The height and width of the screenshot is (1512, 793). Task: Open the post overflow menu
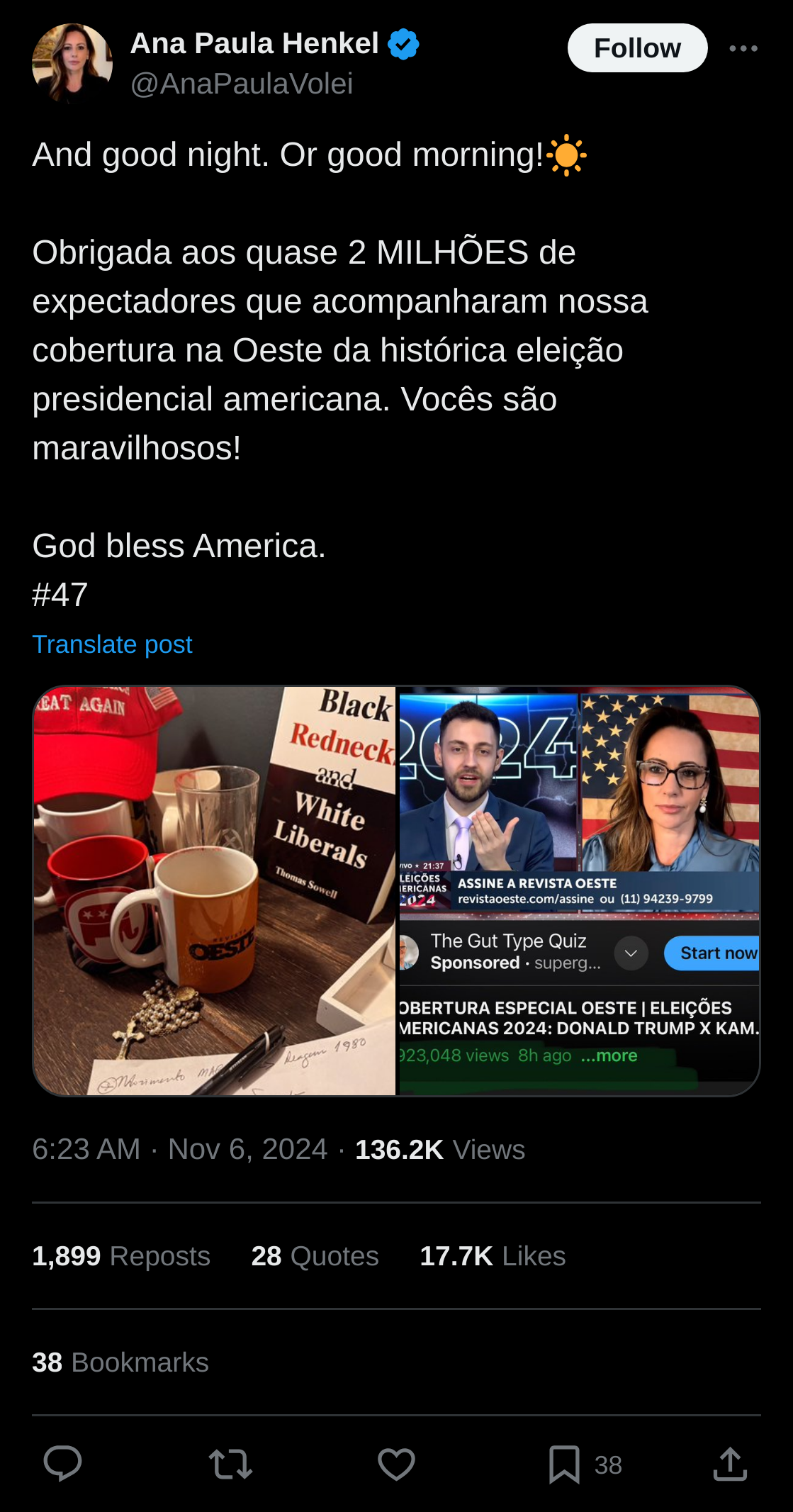click(743, 48)
